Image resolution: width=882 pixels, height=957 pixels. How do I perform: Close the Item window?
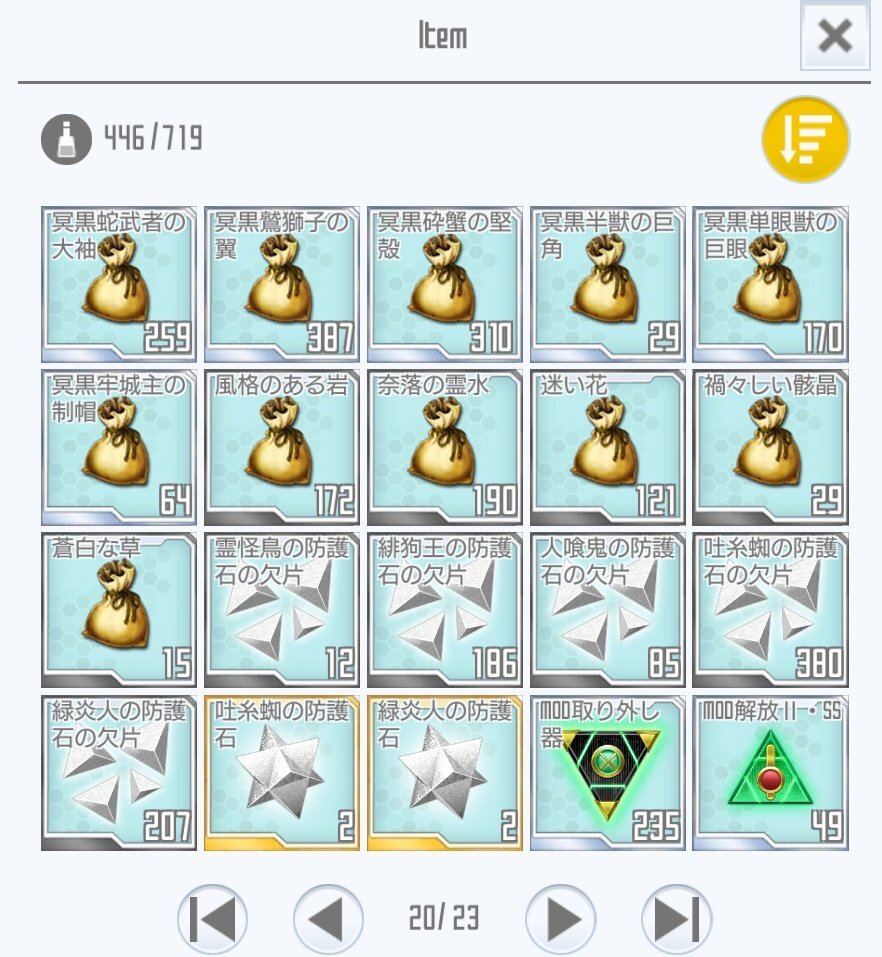835,36
